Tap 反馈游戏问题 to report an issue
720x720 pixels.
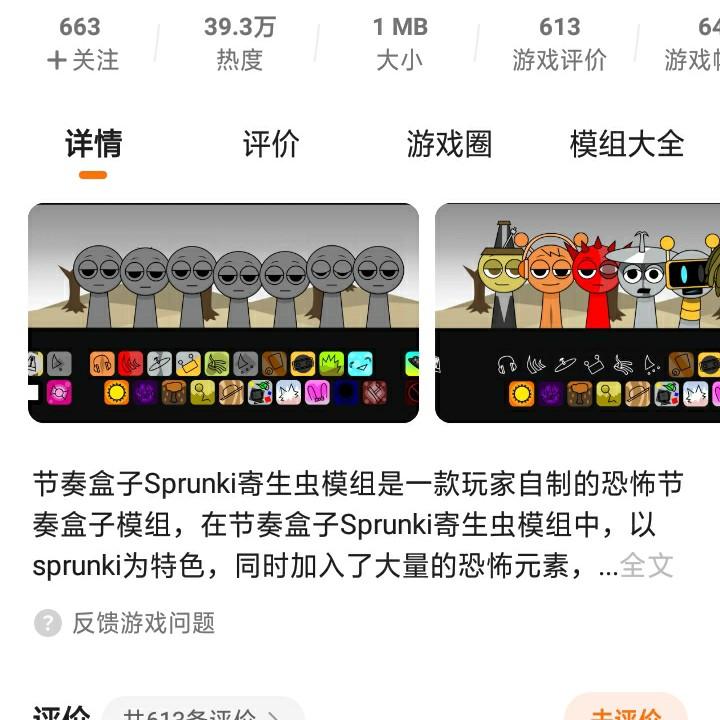point(143,623)
